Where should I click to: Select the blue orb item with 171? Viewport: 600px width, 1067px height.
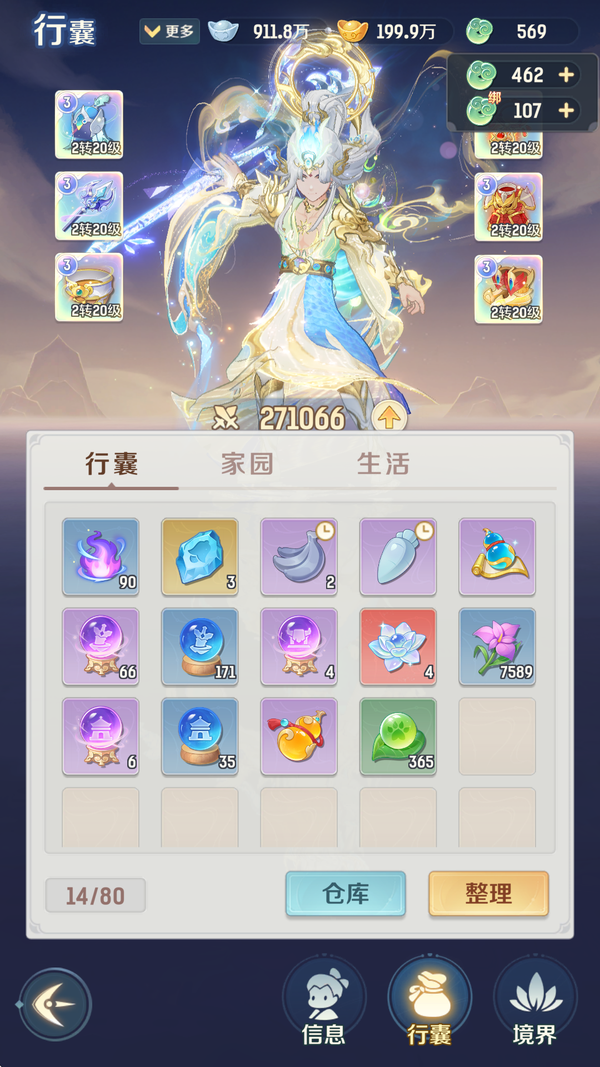[200, 645]
